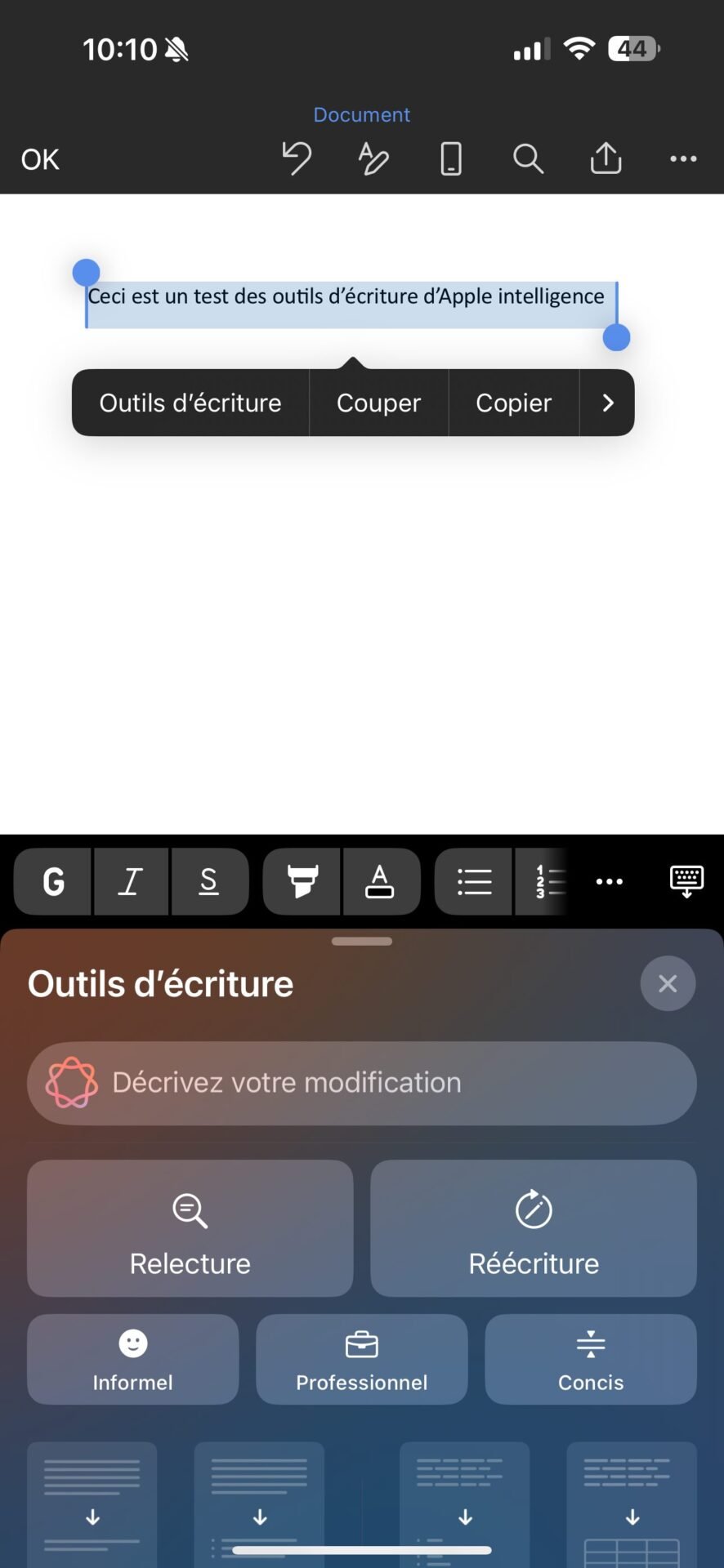This screenshot has height=1568, width=724.
Task: Search within the document
Action: 528,158
